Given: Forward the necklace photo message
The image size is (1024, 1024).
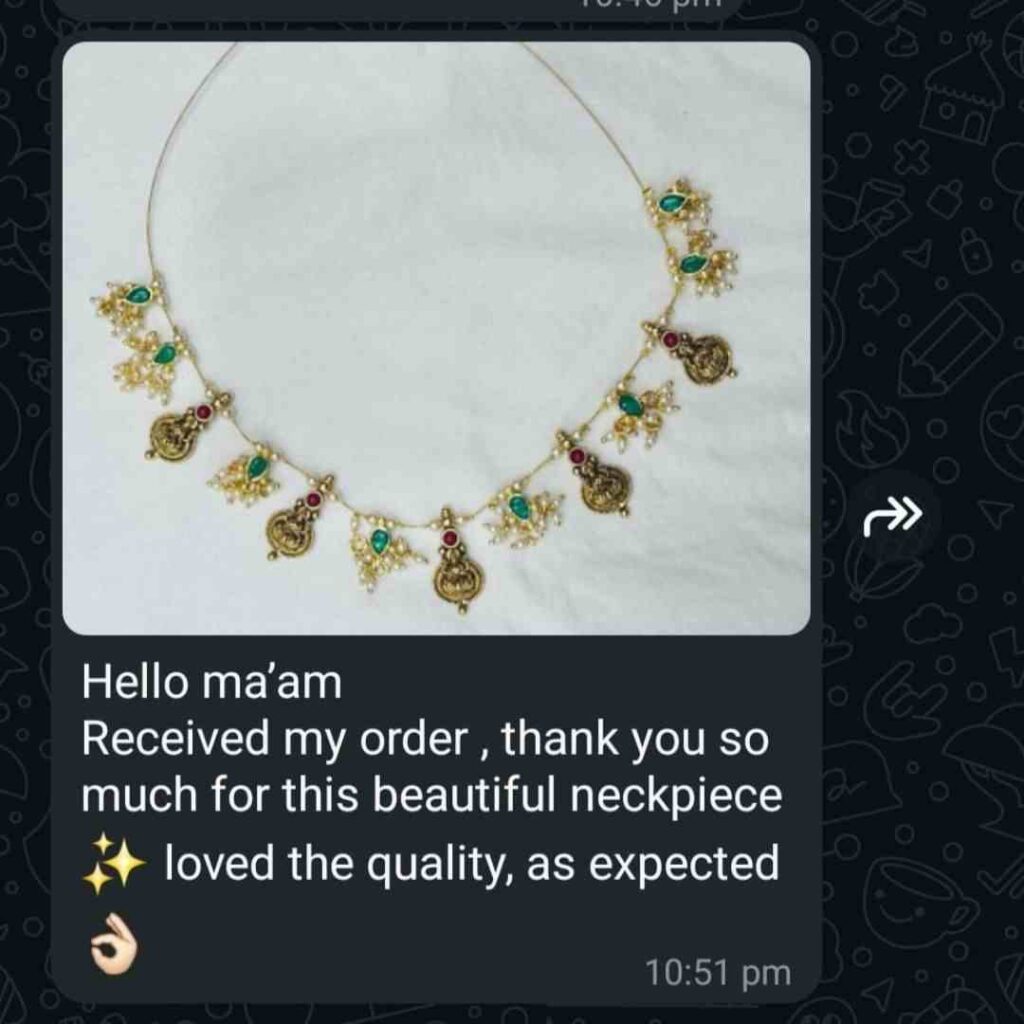Looking at the screenshot, I should click(x=892, y=517).
